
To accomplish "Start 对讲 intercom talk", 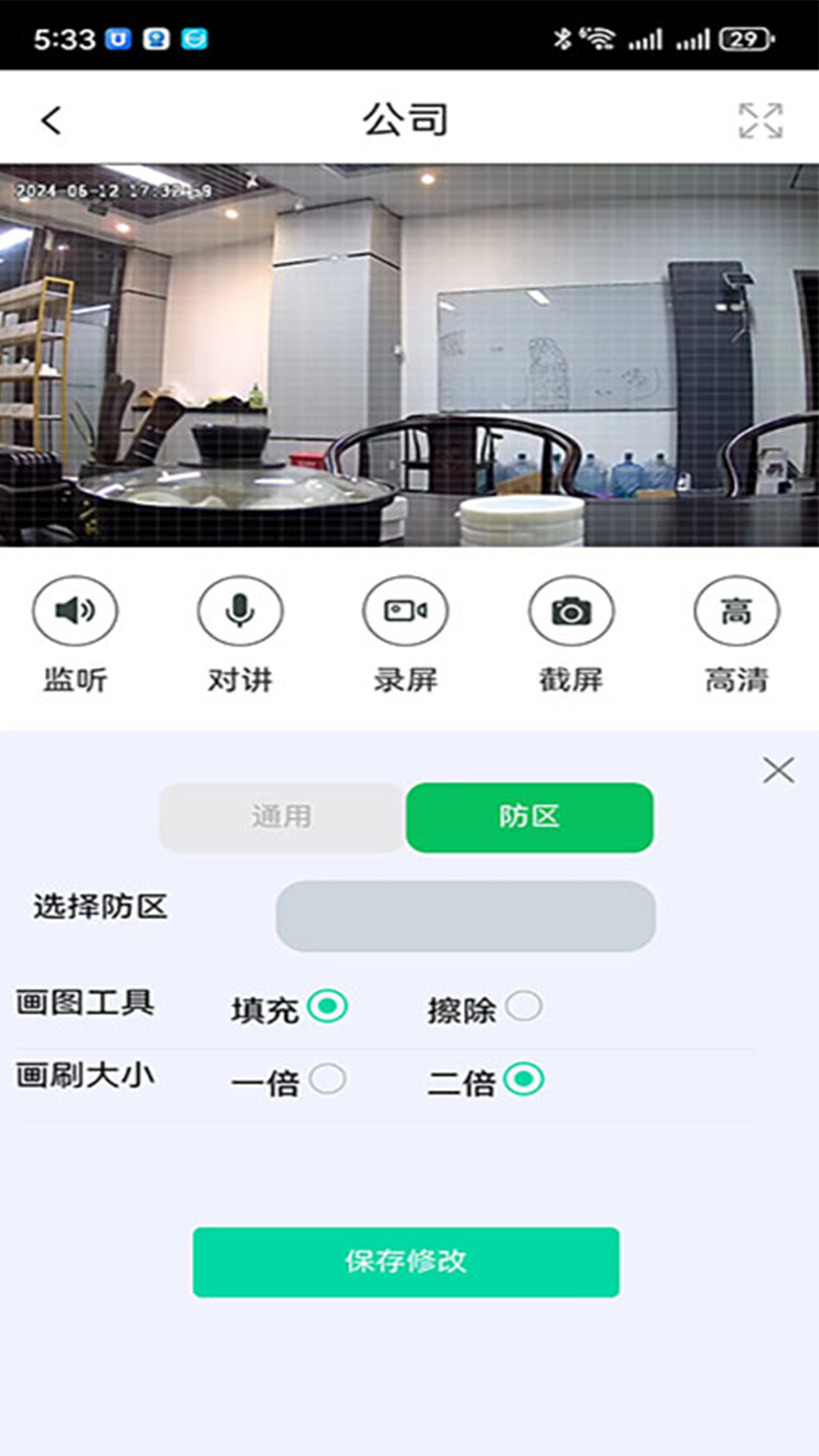I will pos(240,611).
